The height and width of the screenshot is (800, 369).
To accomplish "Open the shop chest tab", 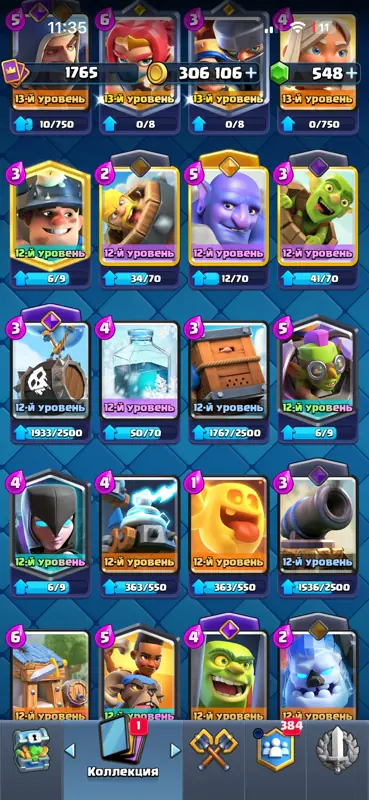I will click(x=30, y=750).
